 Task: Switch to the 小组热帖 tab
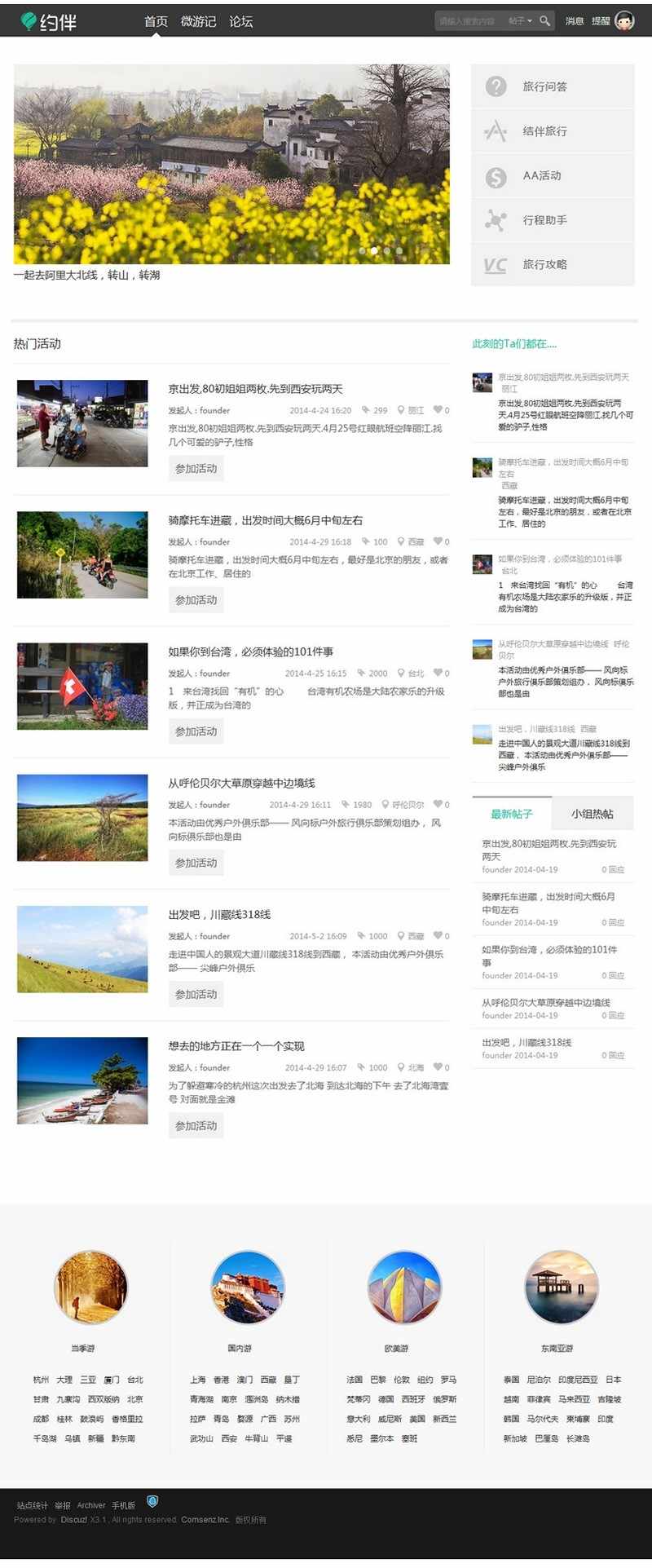[x=592, y=814]
